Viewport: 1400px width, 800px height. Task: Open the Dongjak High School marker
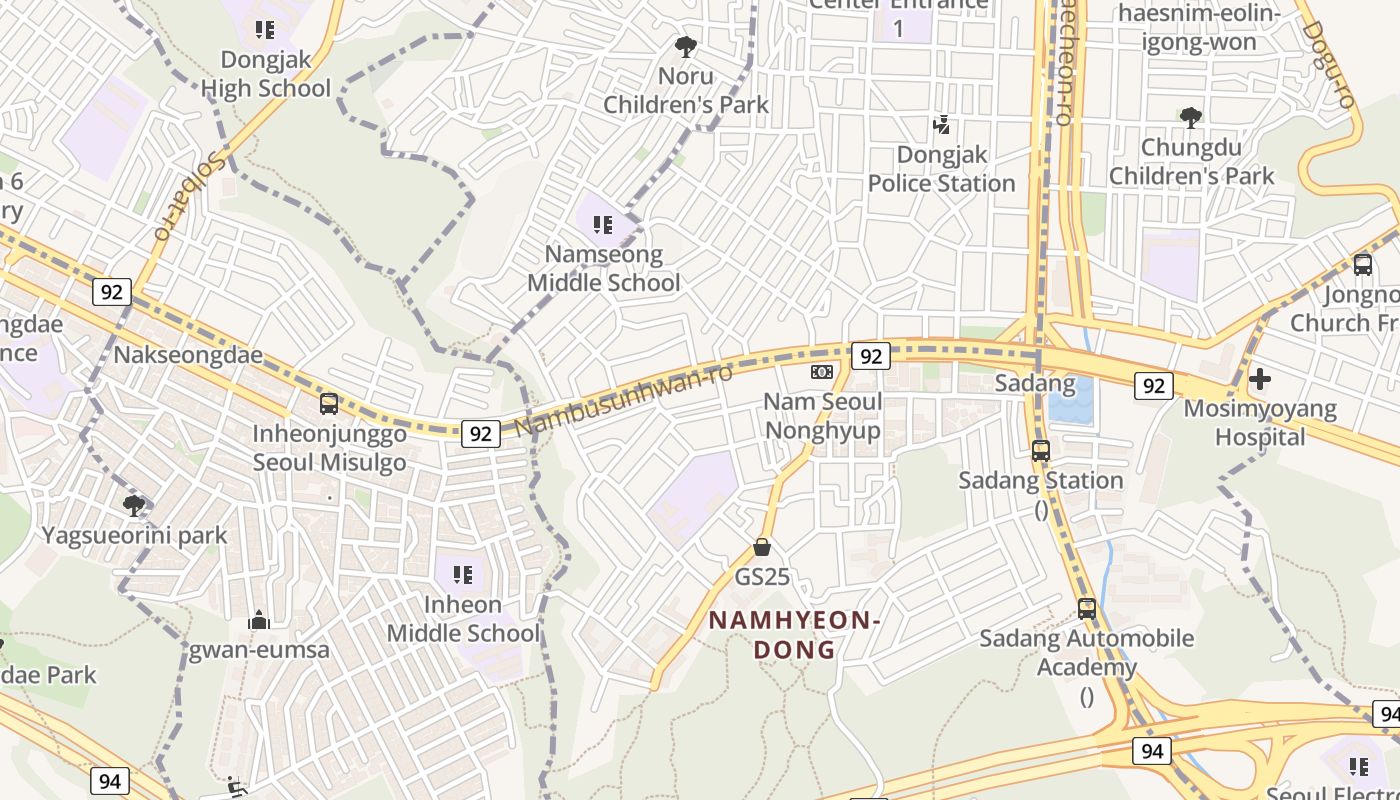(265, 30)
